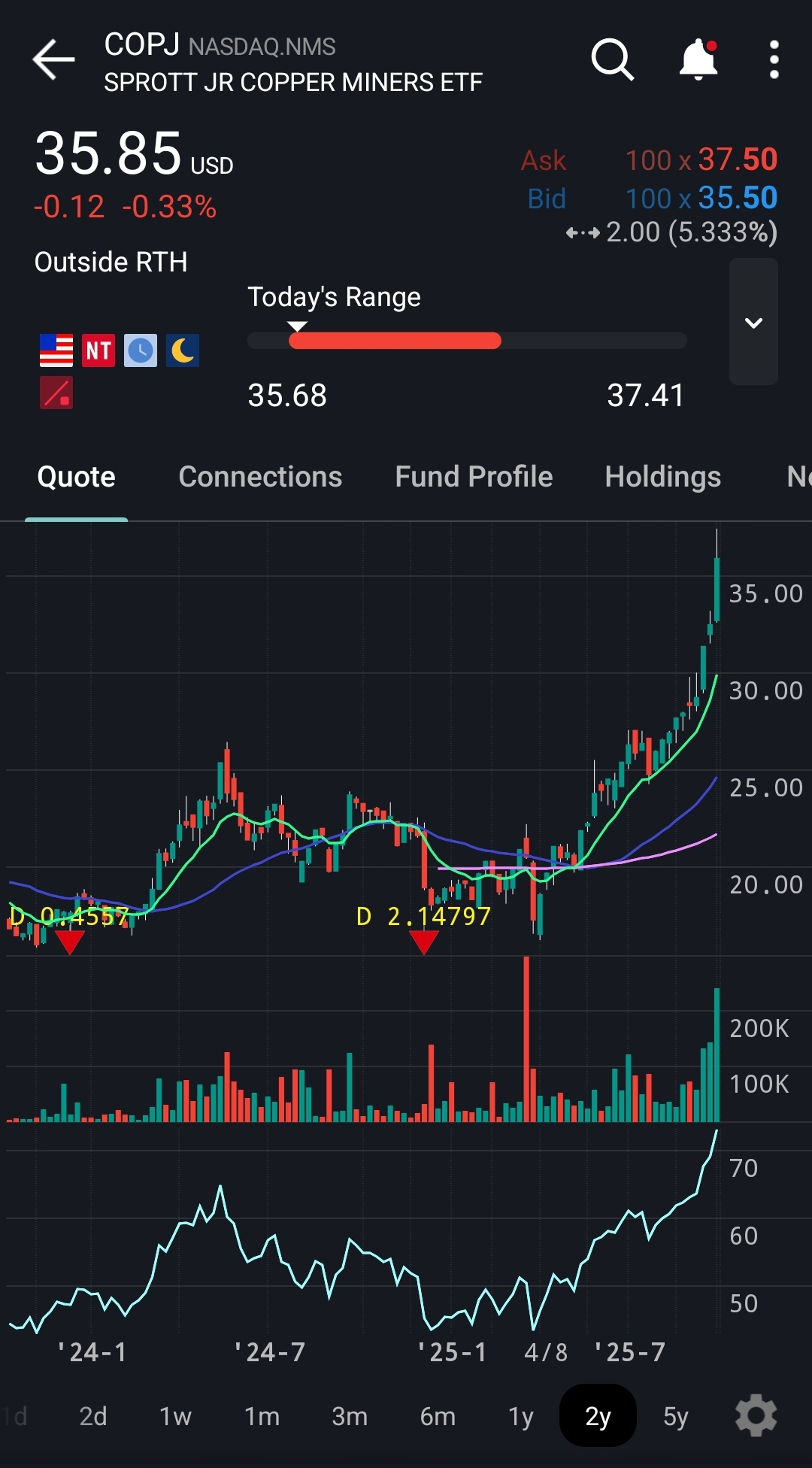Viewport: 812px width, 1468px height.
Task: Open the alerts bell
Action: click(698, 60)
